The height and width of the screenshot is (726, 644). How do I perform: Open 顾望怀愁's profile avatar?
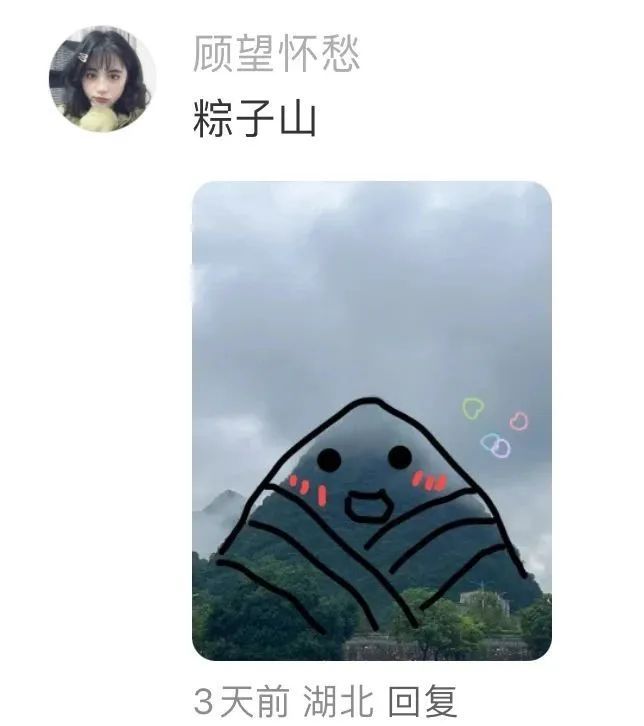pyautogui.click(x=102, y=80)
